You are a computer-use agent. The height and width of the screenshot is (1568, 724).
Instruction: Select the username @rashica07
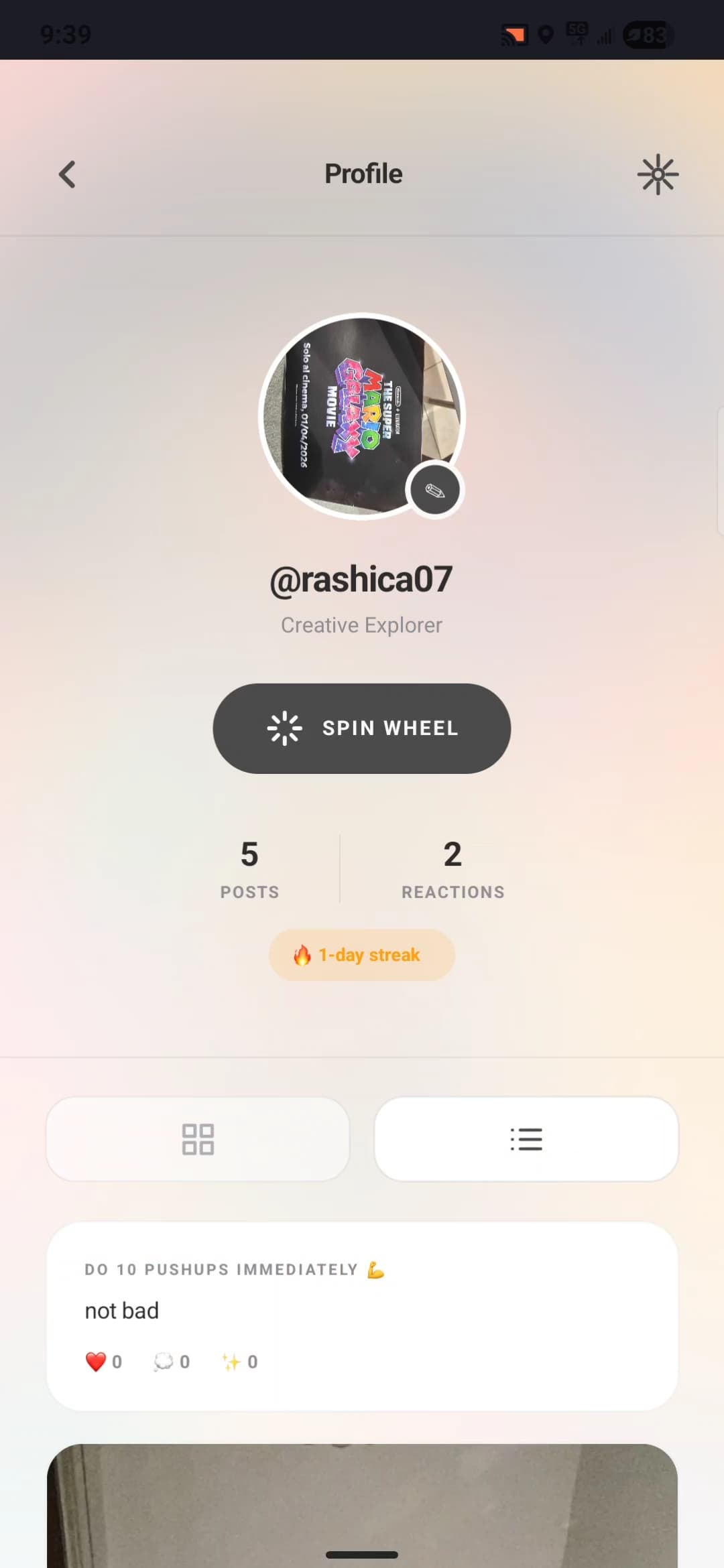point(361,579)
